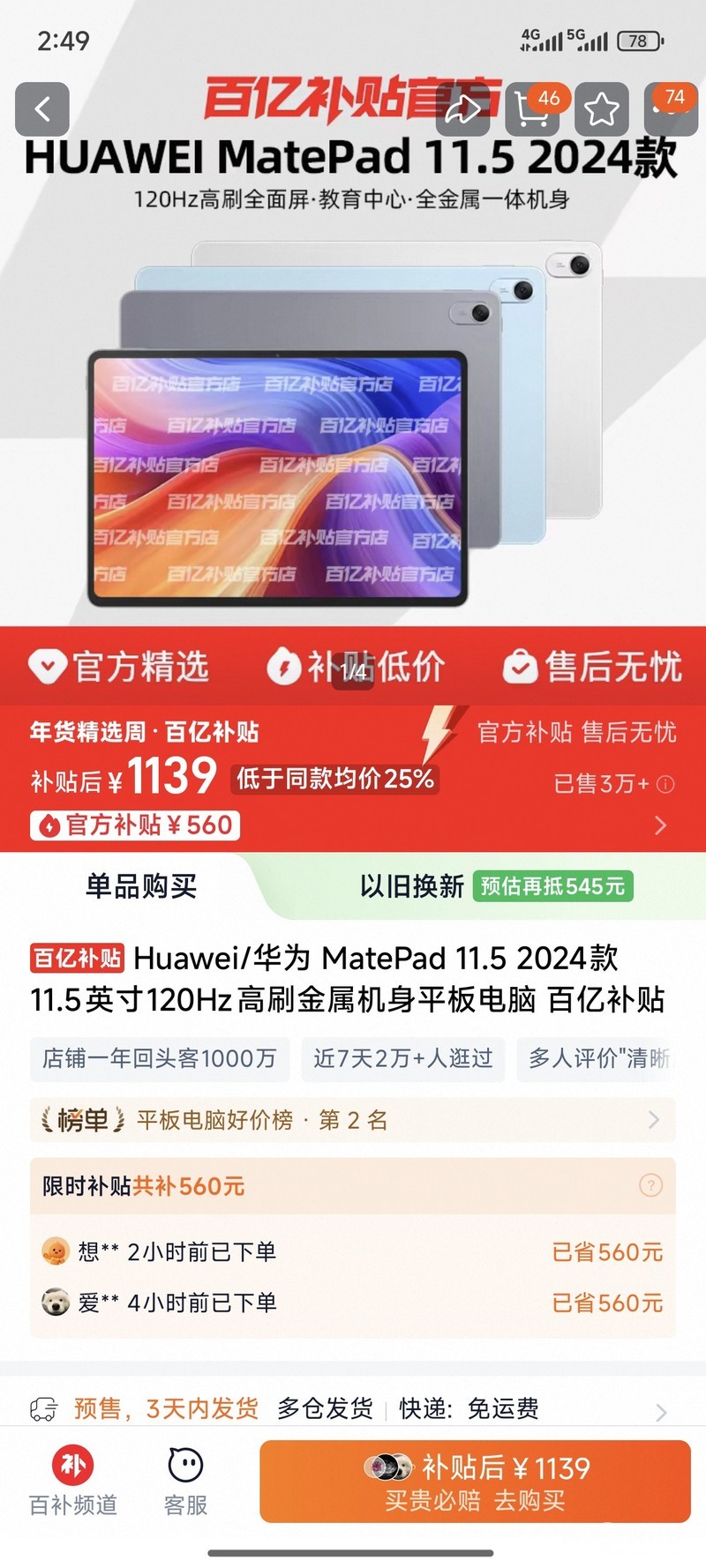Select 单品购买 tab
Screen dimensions: 706x1568
pos(141,886)
